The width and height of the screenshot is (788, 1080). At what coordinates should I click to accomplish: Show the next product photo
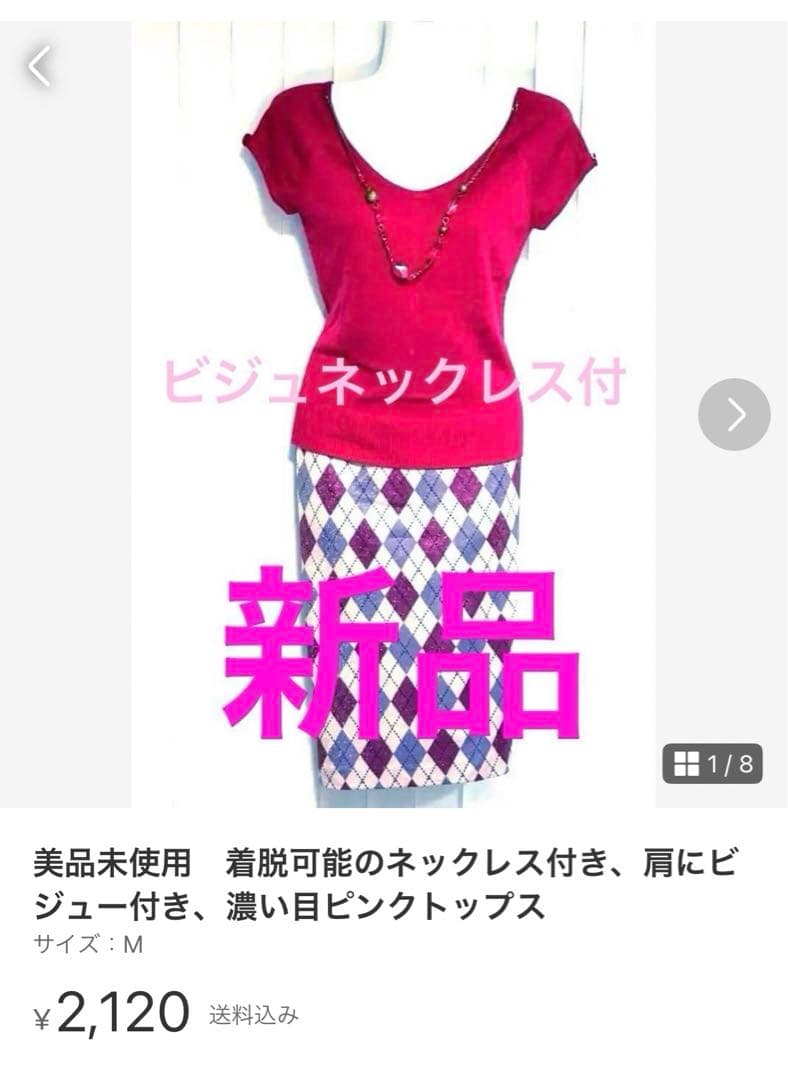tap(734, 414)
